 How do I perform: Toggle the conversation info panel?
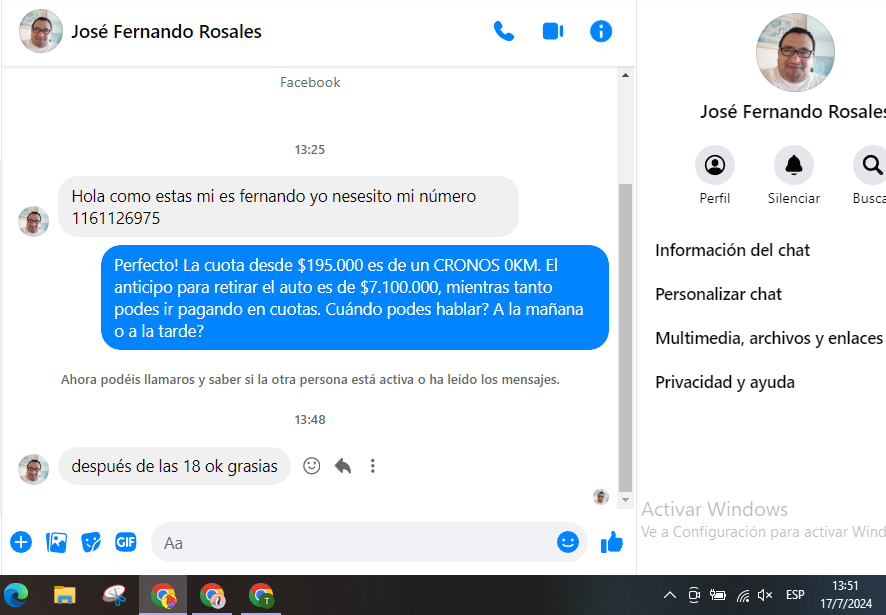(601, 31)
